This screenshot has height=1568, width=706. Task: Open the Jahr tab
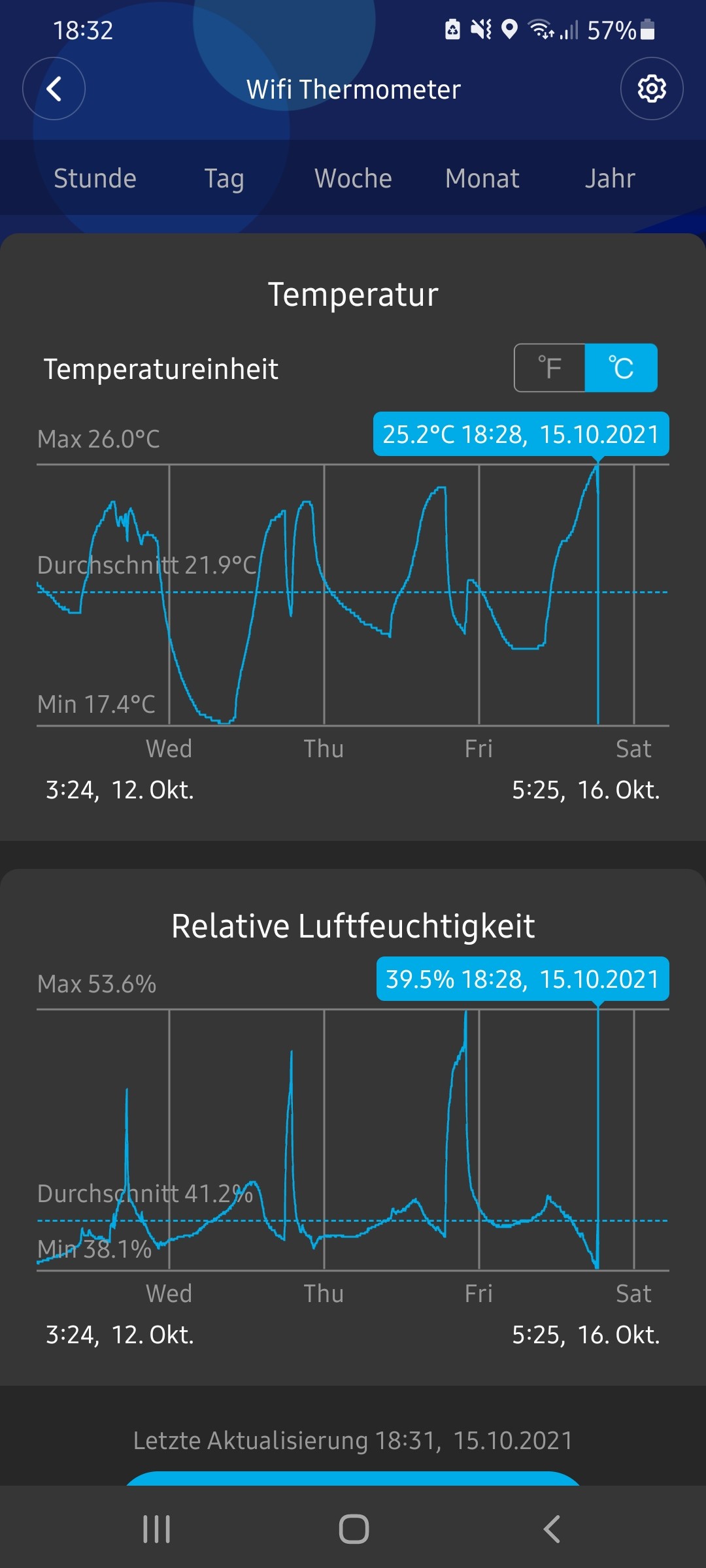(x=610, y=178)
